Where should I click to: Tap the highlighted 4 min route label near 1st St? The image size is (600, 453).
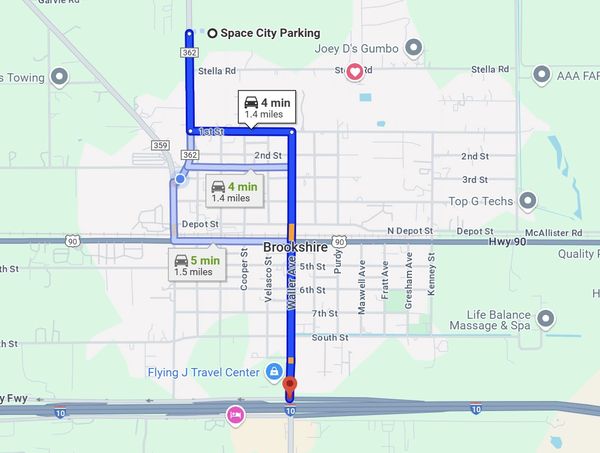tap(266, 107)
